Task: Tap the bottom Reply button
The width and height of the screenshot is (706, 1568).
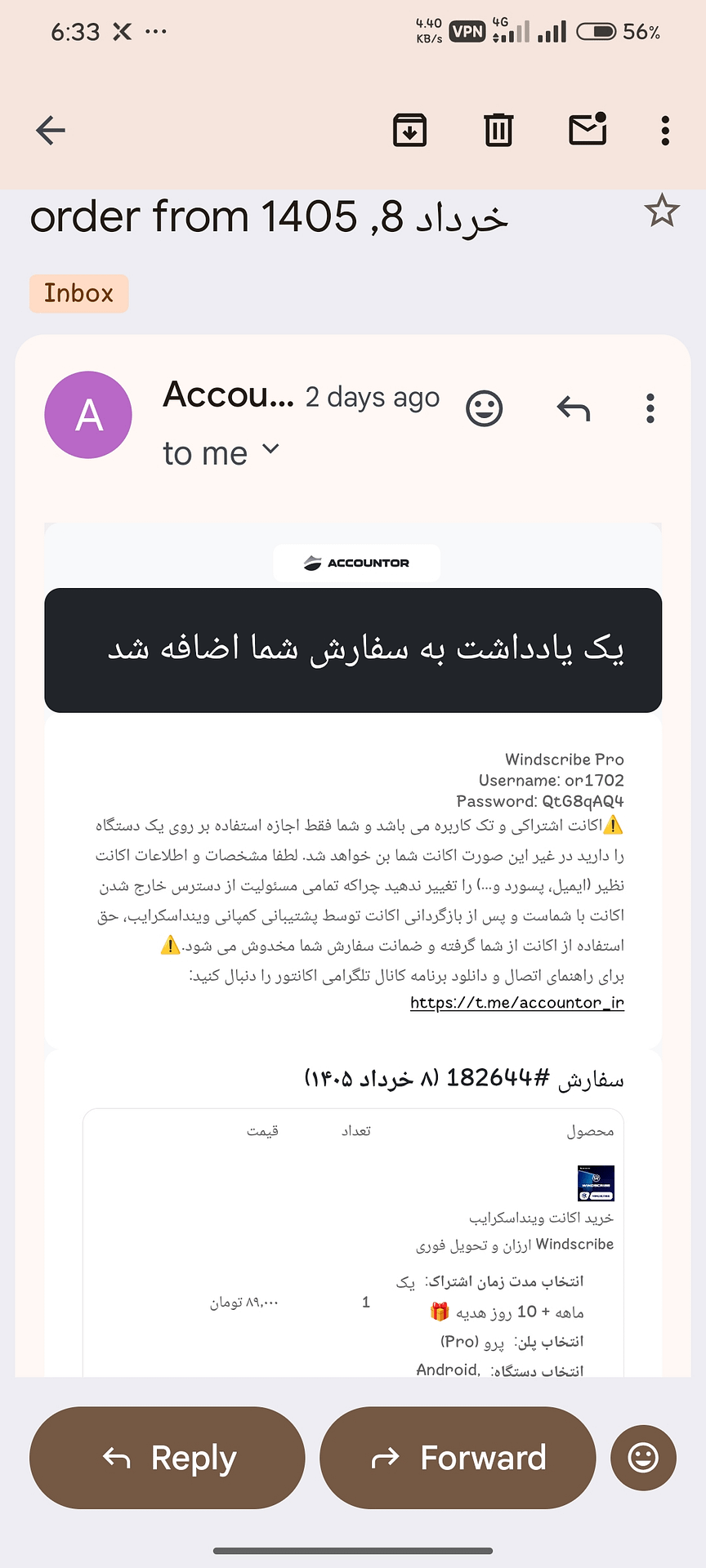Action: click(168, 1458)
